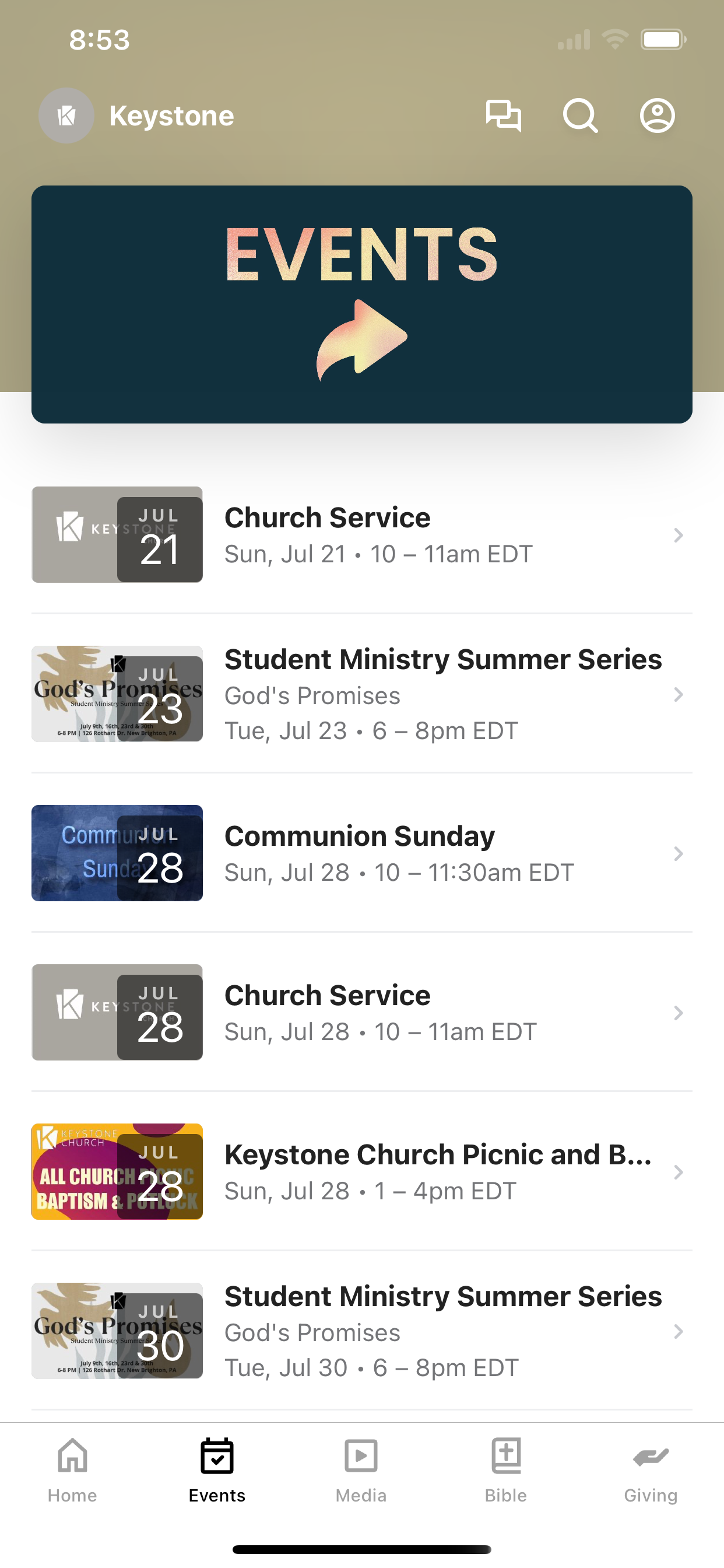Go to the Media tab

pyautogui.click(x=361, y=1470)
